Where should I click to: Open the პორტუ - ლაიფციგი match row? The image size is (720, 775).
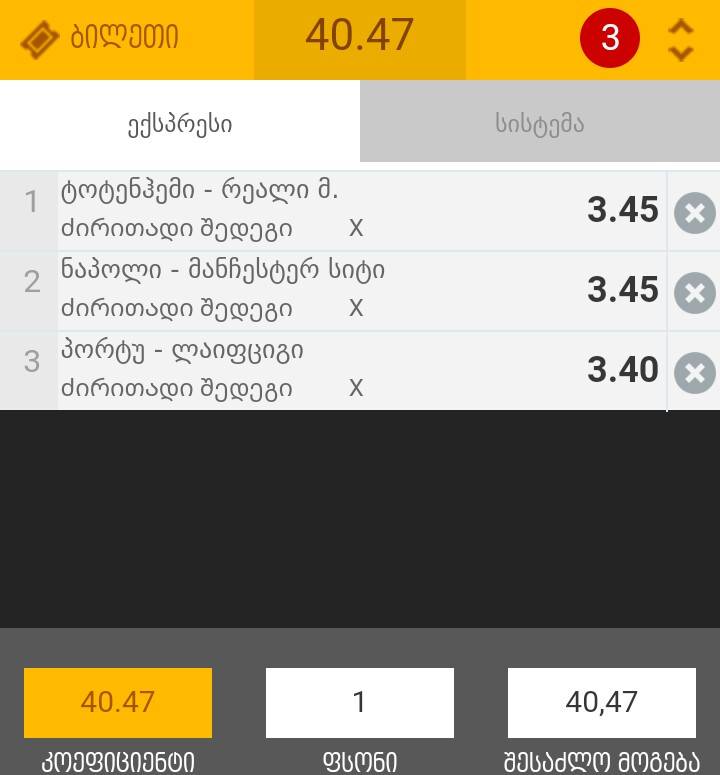coord(300,370)
